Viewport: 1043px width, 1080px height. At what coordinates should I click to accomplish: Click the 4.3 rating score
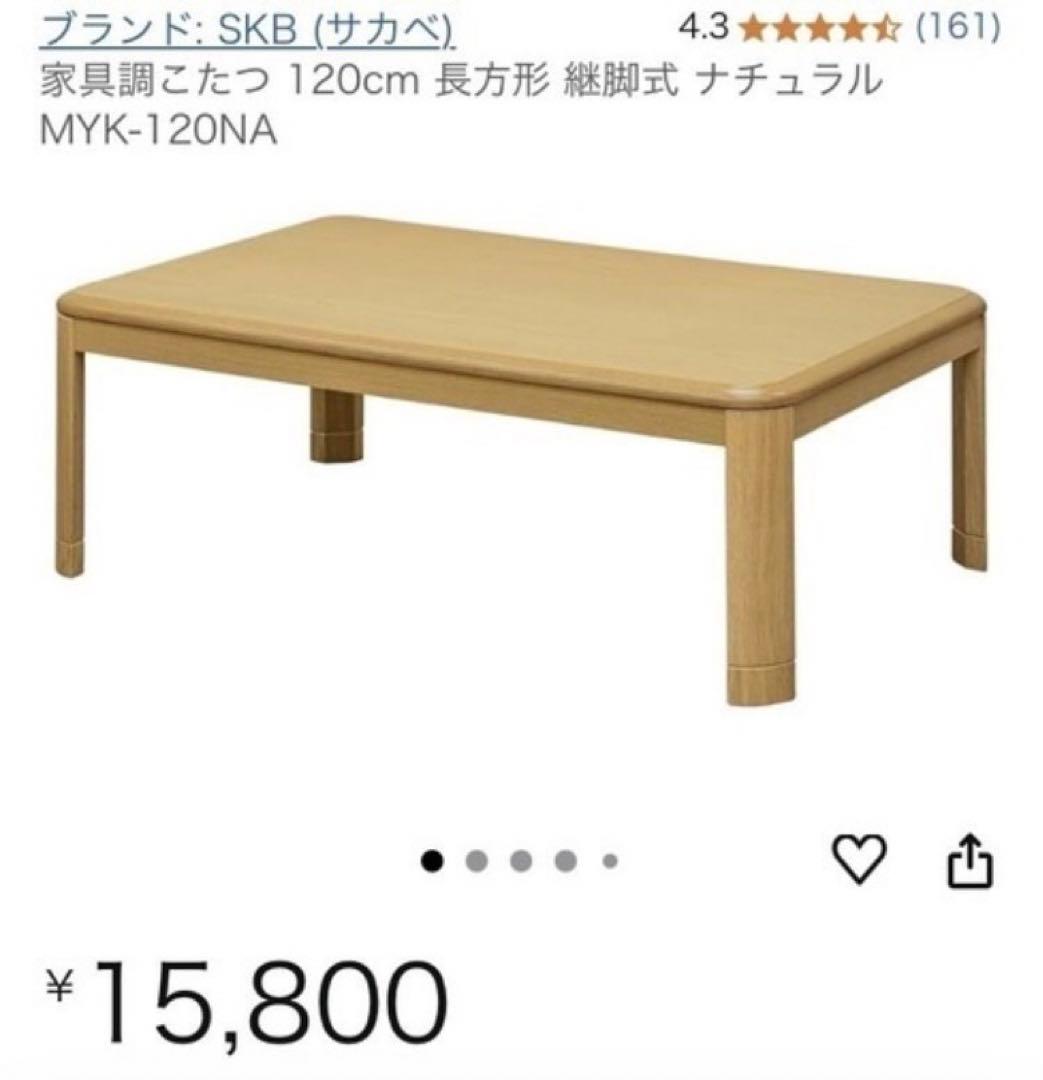click(703, 29)
